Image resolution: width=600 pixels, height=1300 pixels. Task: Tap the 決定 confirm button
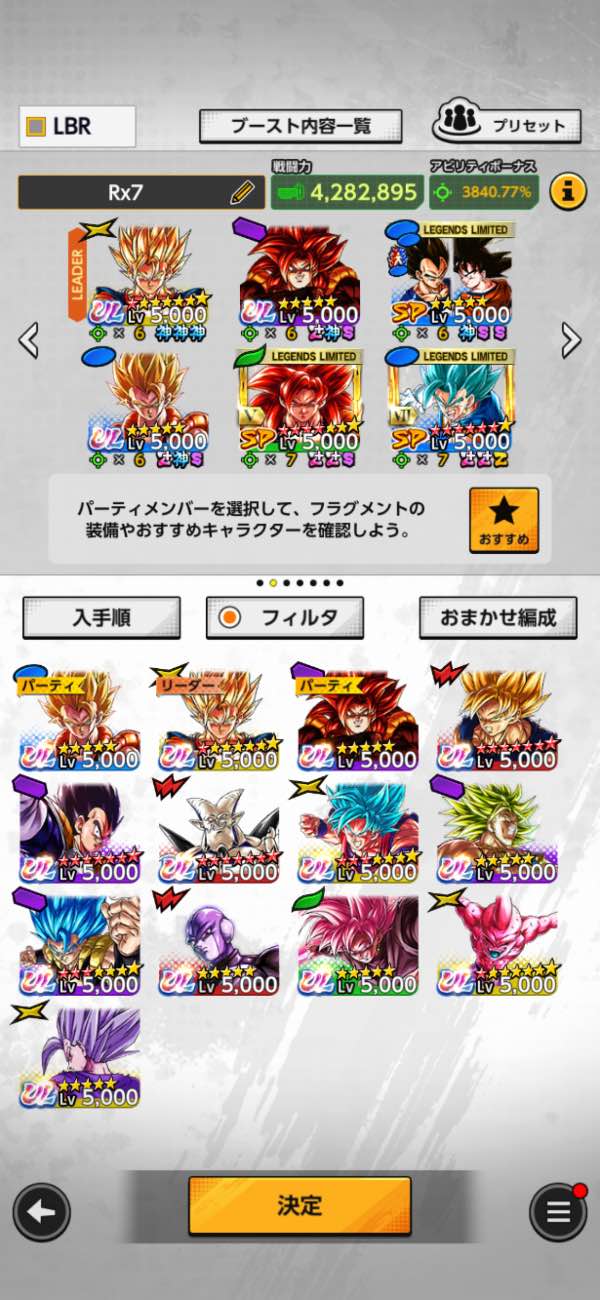pyautogui.click(x=299, y=1205)
